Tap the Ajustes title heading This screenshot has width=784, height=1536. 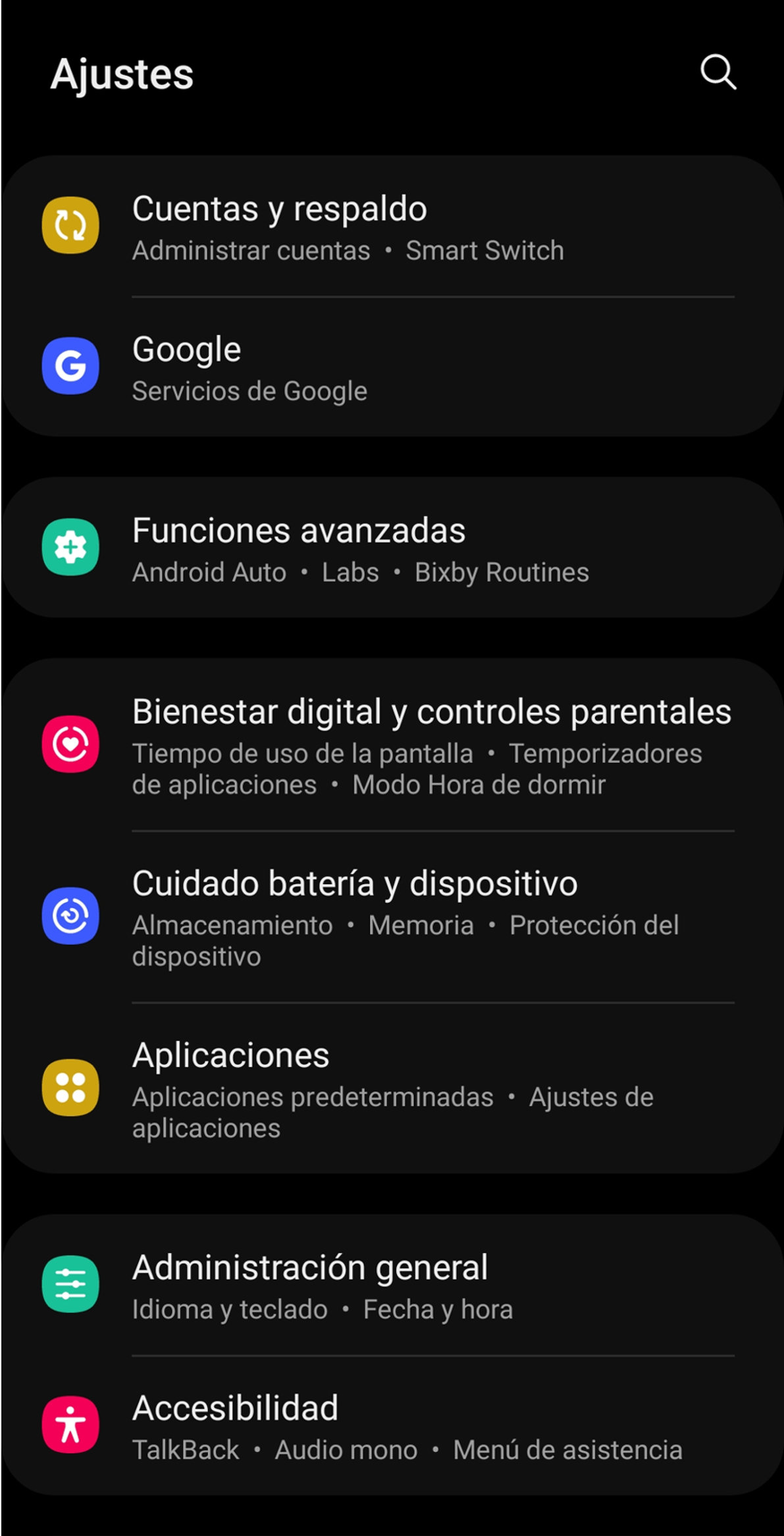[x=122, y=74]
